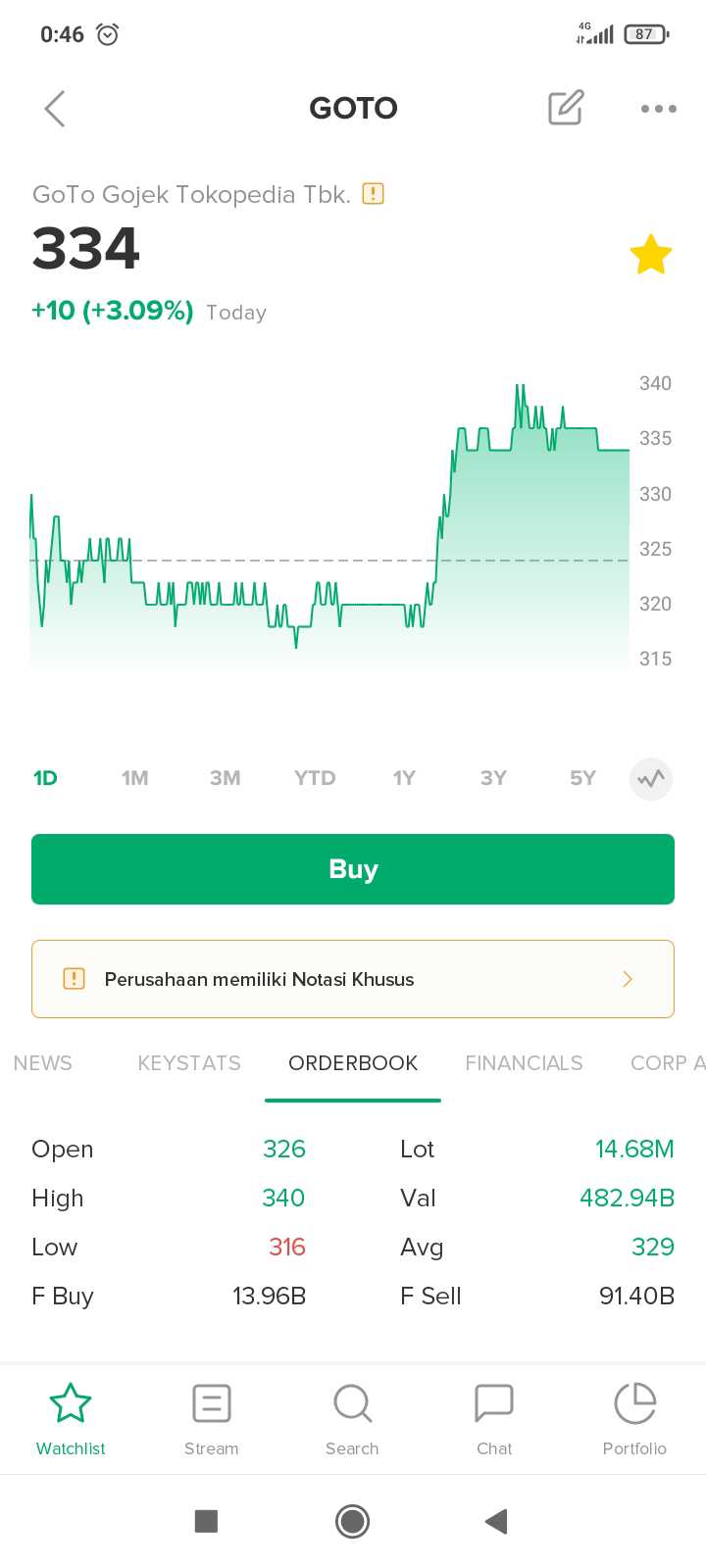Enable the 1Y chart view
The height and width of the screenshot is (1568, 706).
pyautogui.click(x=404, y=777)
